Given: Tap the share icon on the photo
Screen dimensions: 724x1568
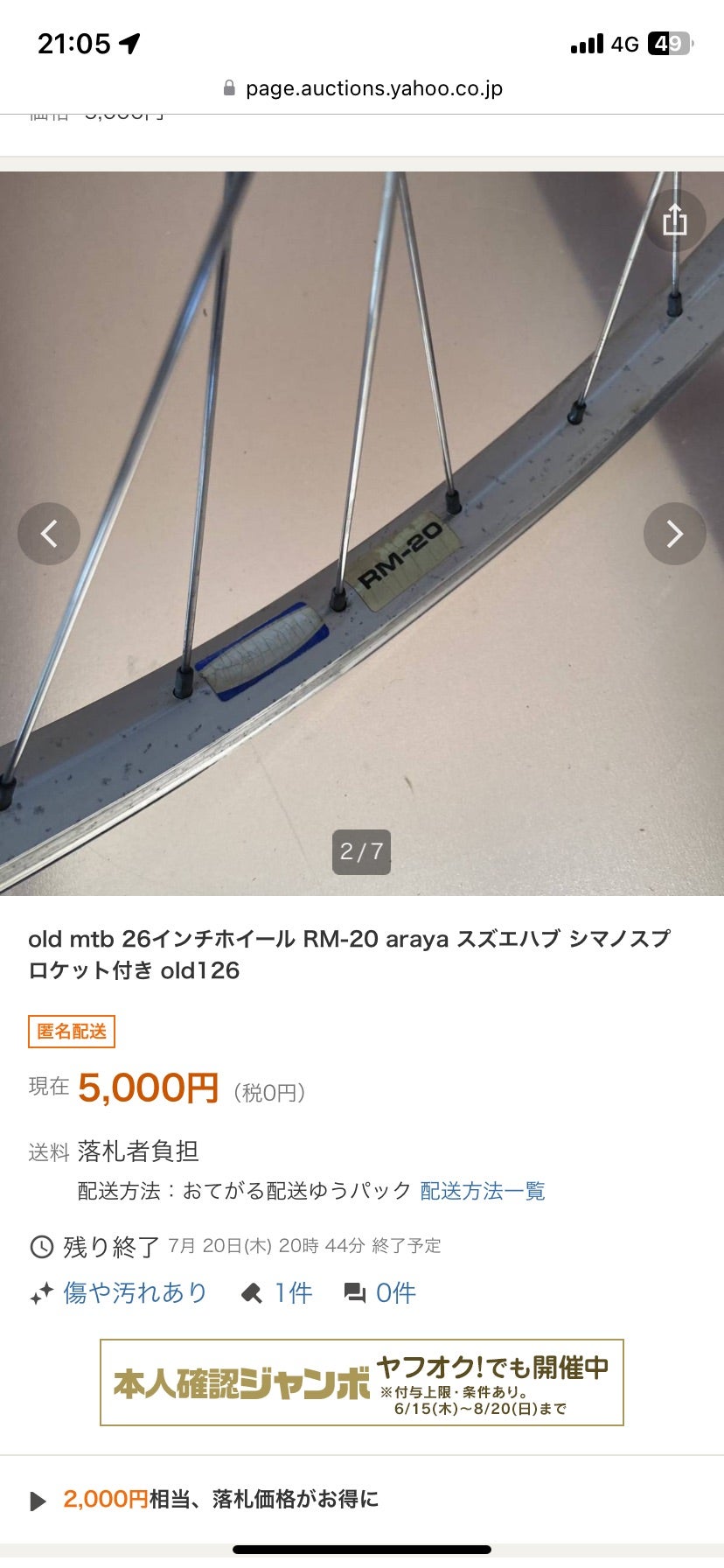Looking at the screenshot, I should [674, 221].
